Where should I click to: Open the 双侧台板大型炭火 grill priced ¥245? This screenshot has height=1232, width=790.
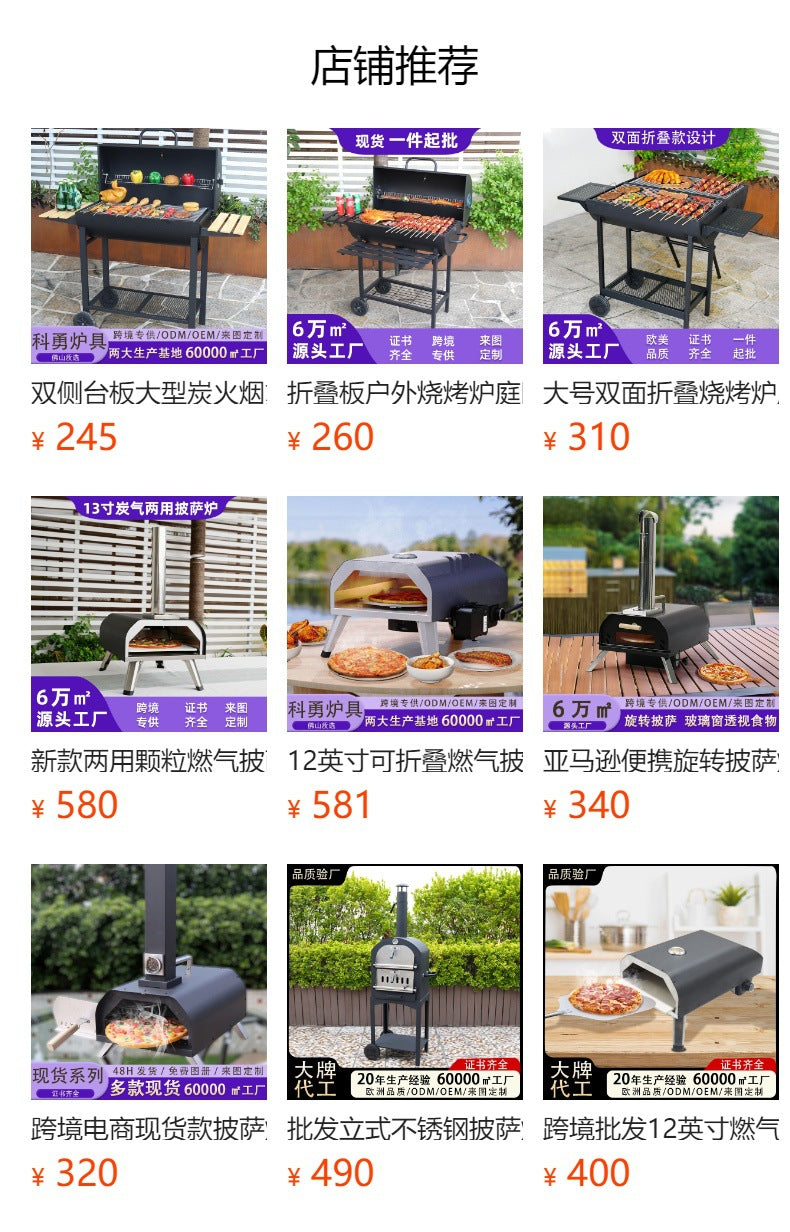149,246
